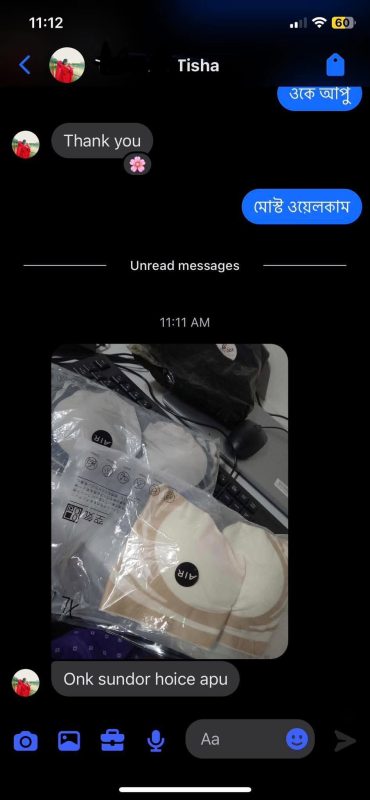370x800 pixels.
Task: Open Tisha's profile from the header
Action: pyautogui.click(x=67, y=65)
